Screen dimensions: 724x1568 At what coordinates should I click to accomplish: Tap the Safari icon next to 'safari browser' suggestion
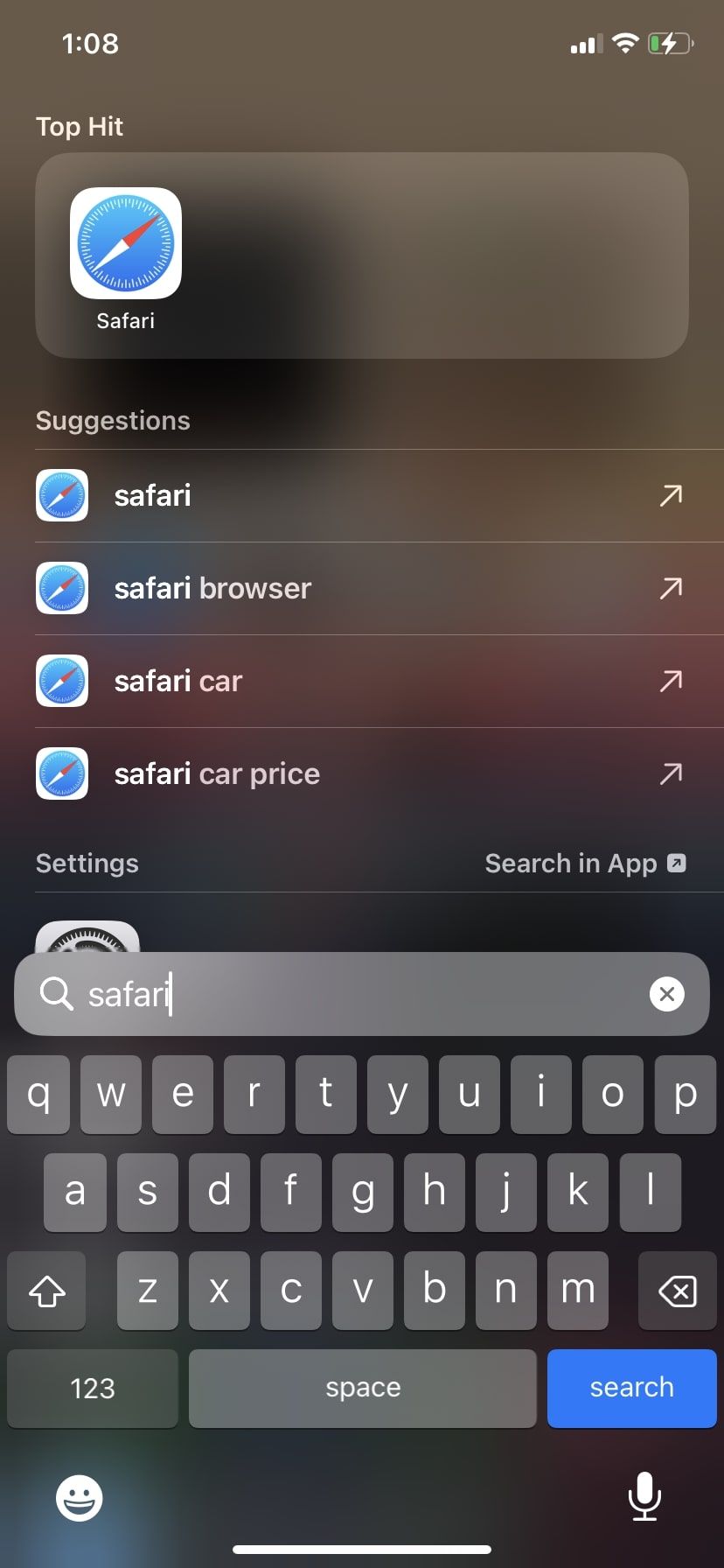pyautogui.click(x=61, y=588)
